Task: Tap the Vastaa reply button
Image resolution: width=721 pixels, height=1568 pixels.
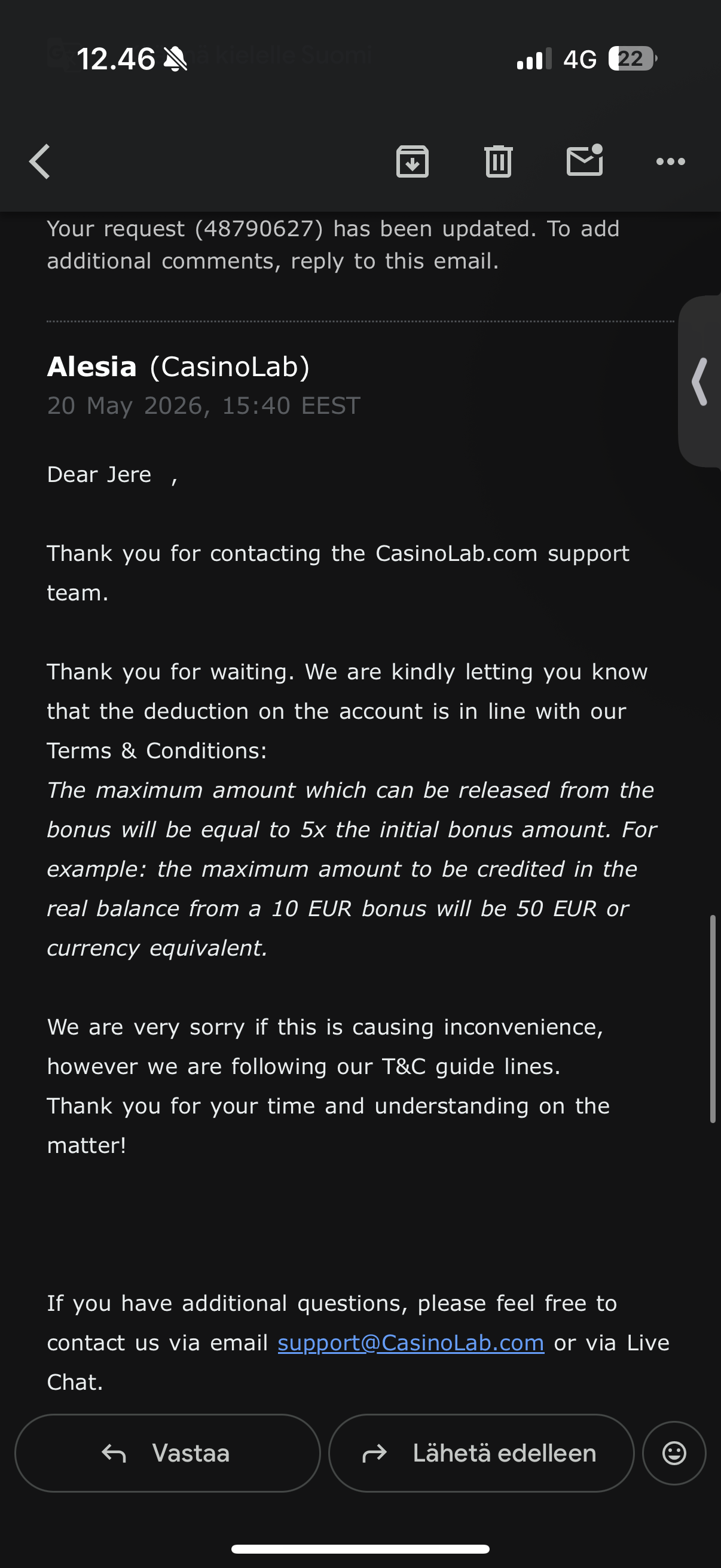Action: (167, 1453)
